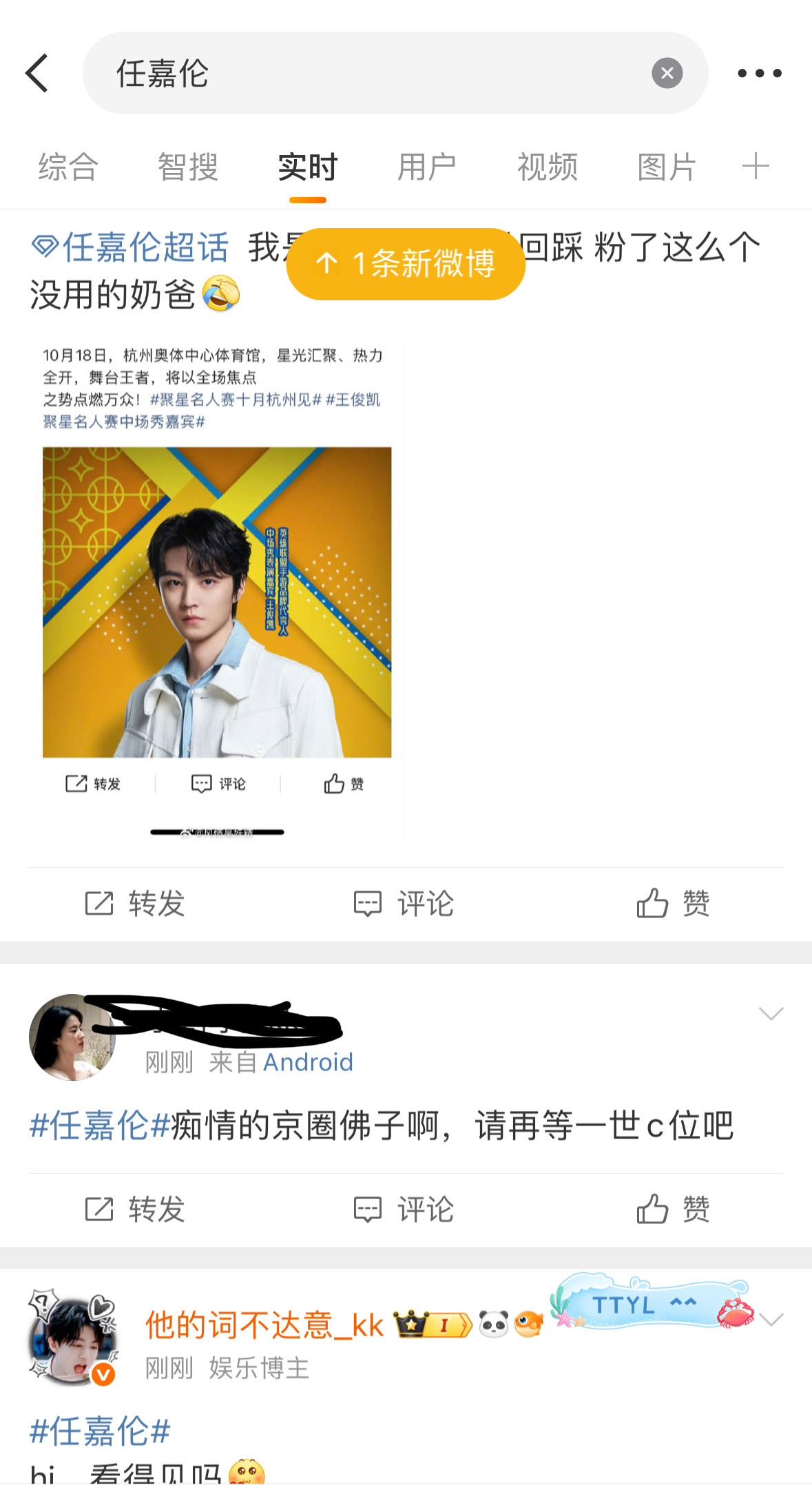Like the post about 没用的奶爸
Image resolution: width=812 pixels, height=1485 pixels.
[x=672, y=903]
